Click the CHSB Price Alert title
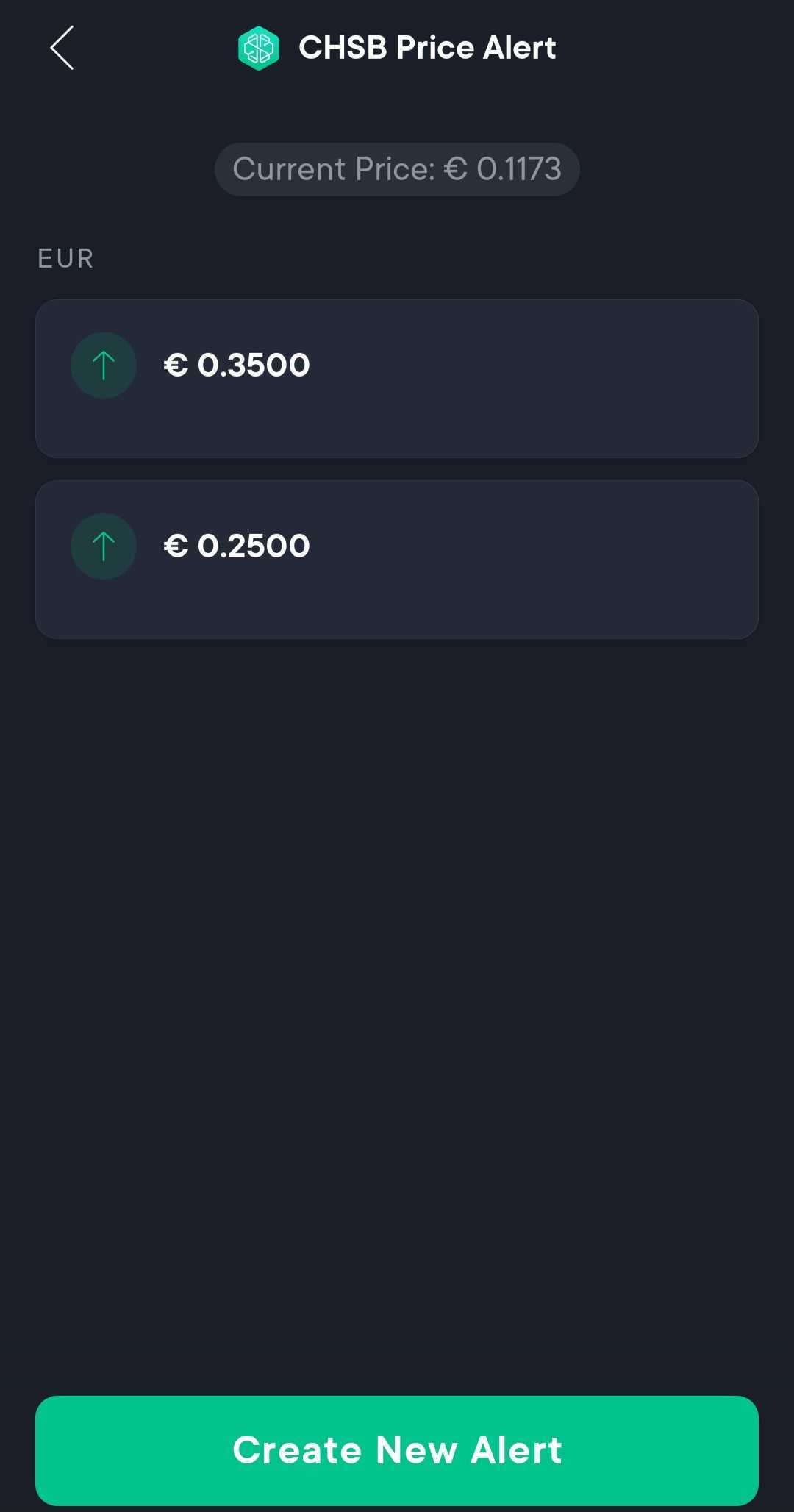Image resolution: width=794 pixels, height=1512 pixels. [x=428, y=46]
